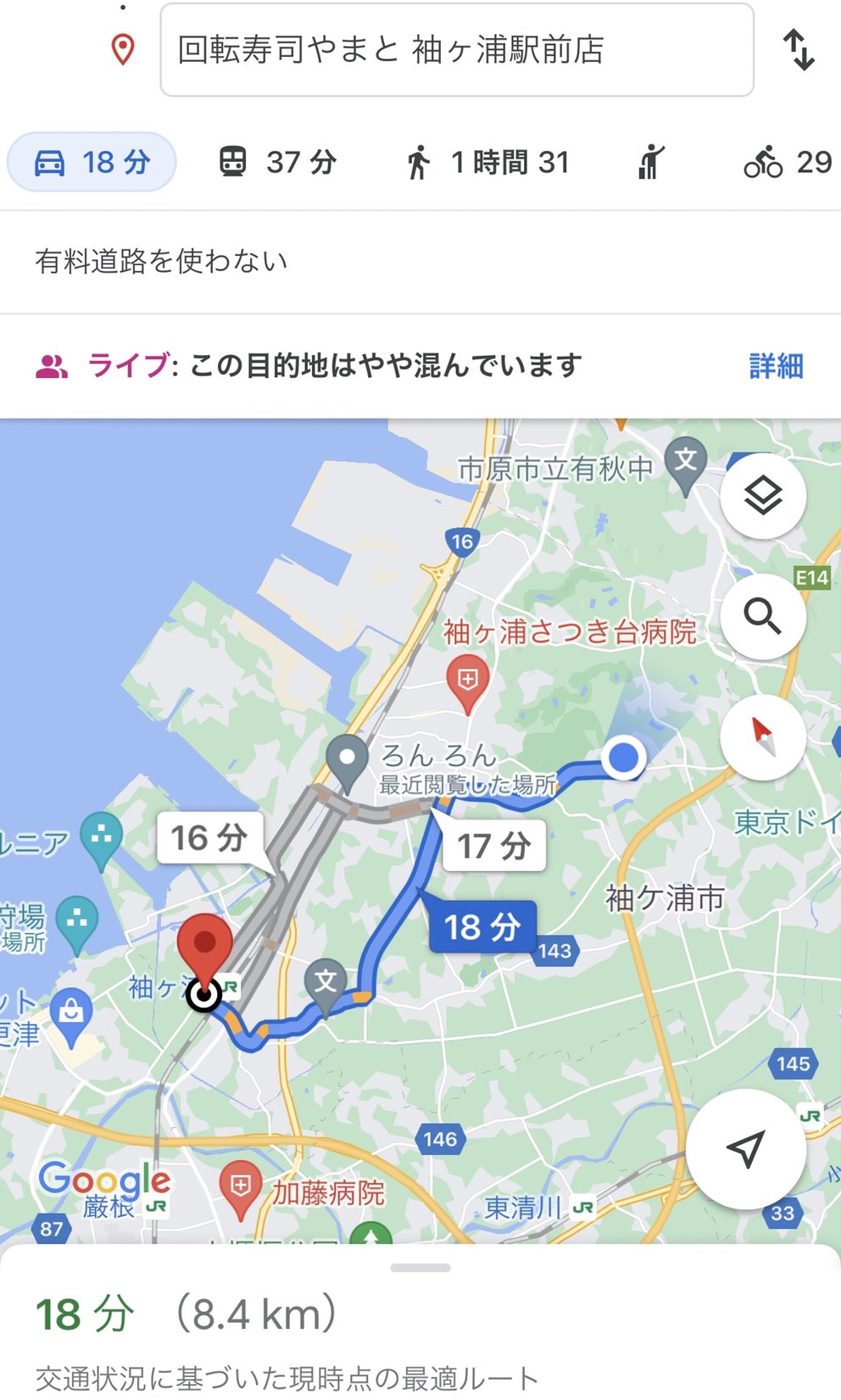The height and width of the screenshot is (1400, 841).
Task: Swap start and destination points
Action: tap(798, 50)
